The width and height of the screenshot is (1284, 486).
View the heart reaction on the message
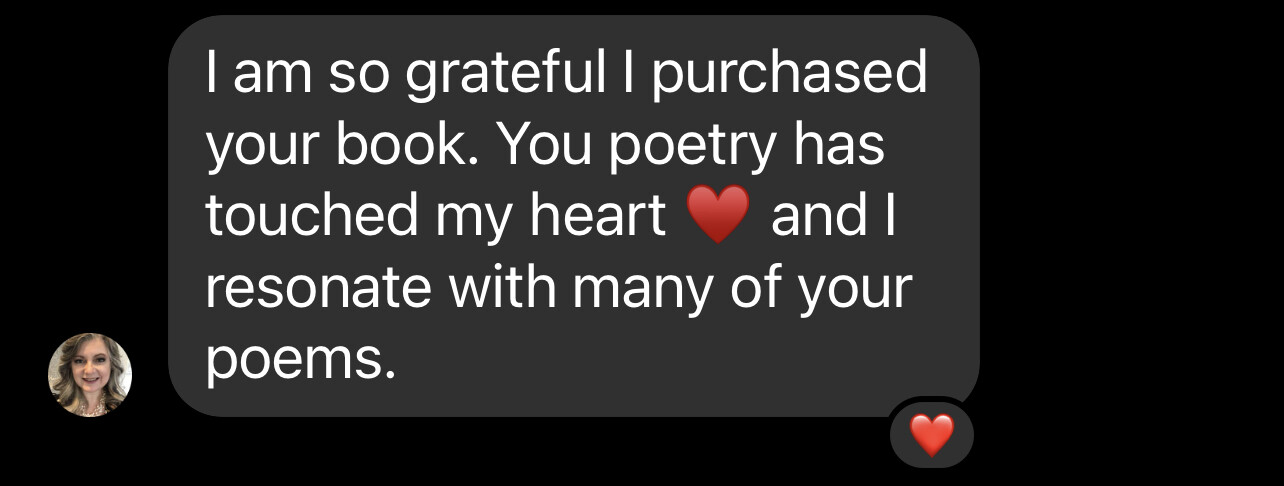[931, 435]
